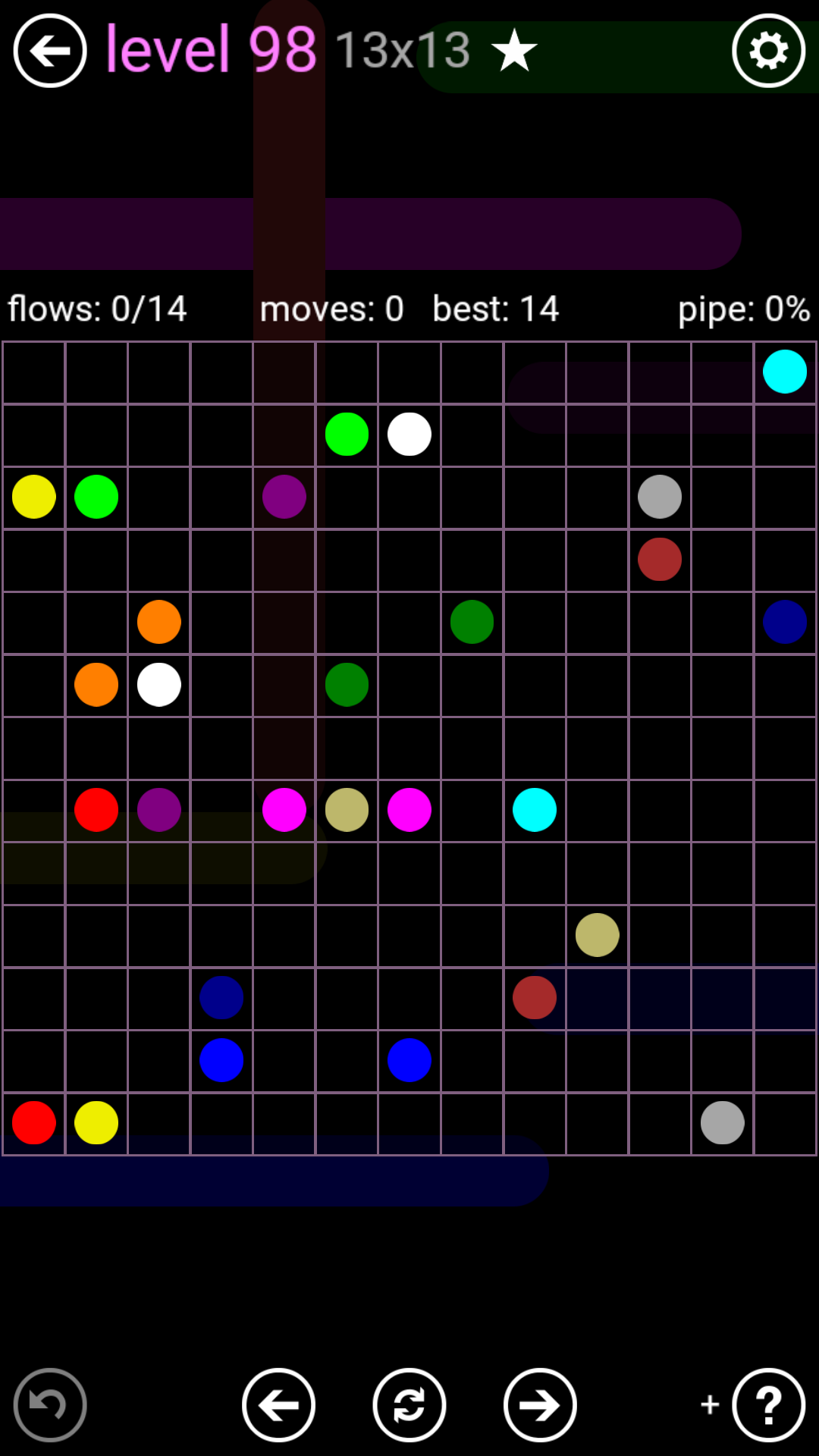Viewport: 819px width, 1456px height.
Task: Advance to the next level
Action: 540,1404
